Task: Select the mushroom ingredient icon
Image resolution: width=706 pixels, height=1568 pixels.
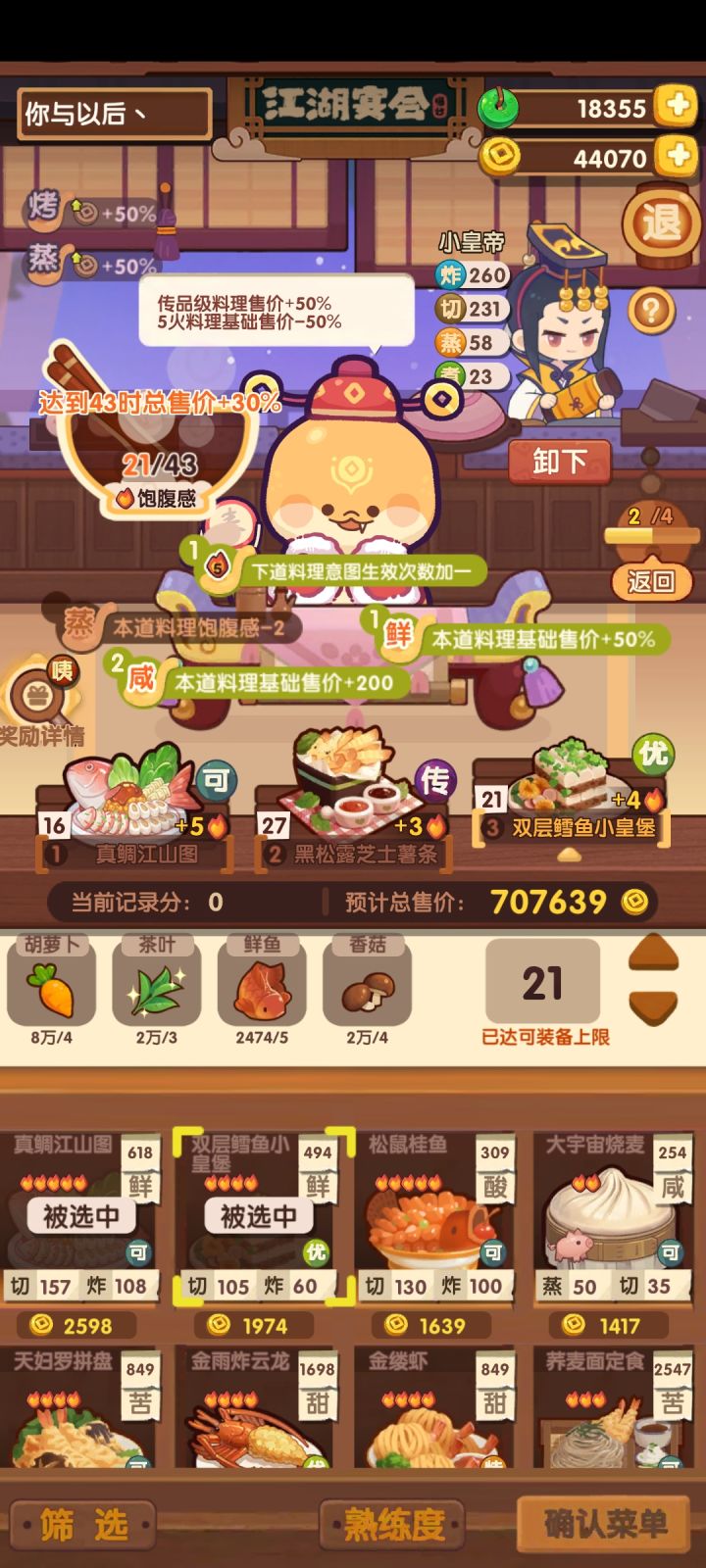Action: [368, 990]
